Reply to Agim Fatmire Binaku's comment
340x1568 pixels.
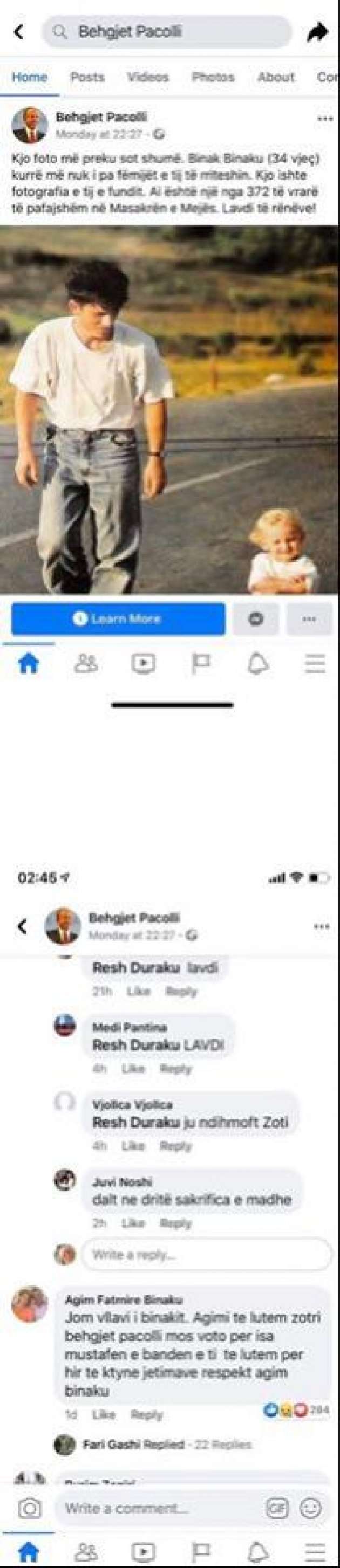coord(146,1415)
